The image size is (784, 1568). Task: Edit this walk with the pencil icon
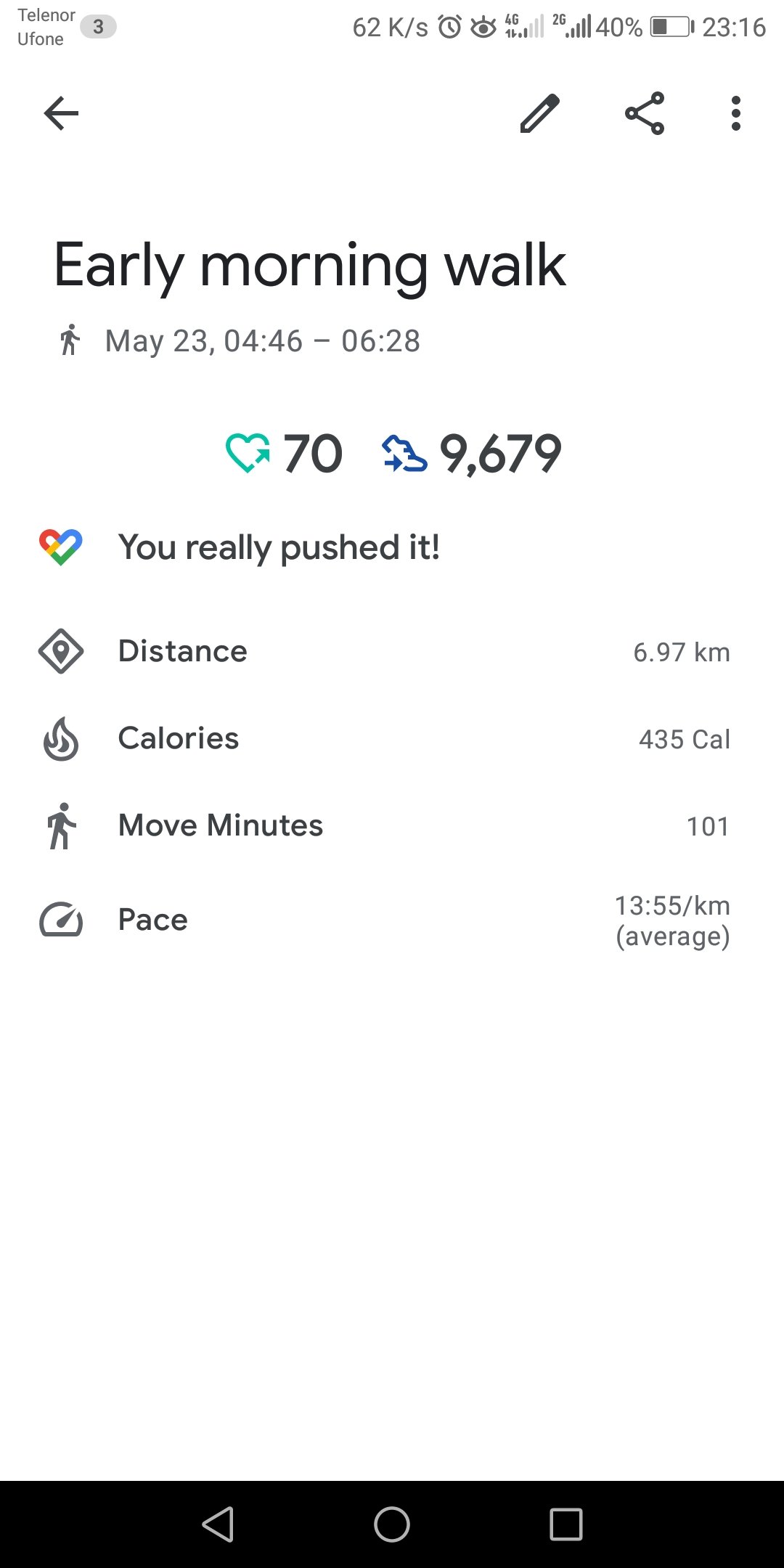coord(540,113)
